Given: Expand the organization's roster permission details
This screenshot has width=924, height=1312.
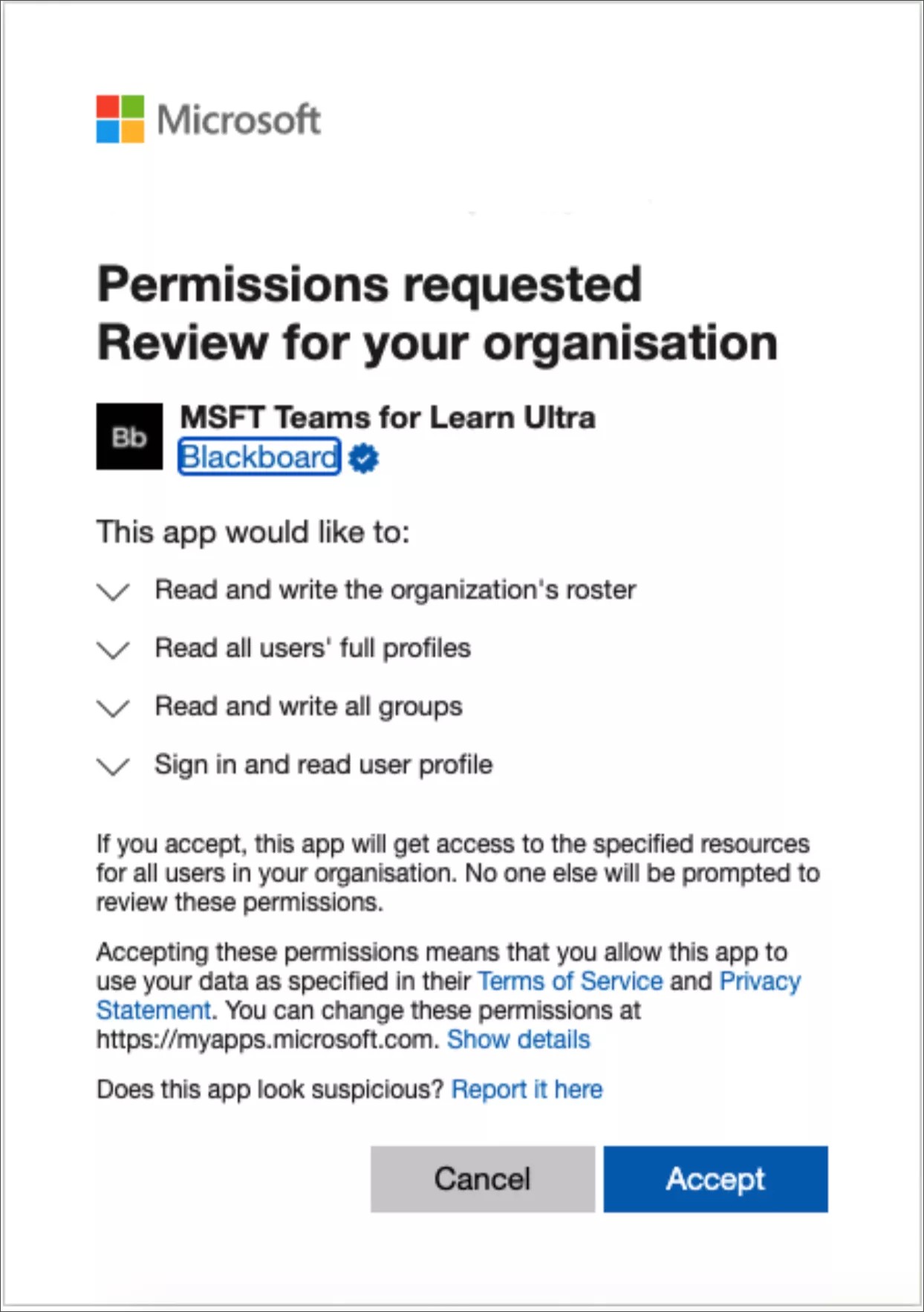Looking at the screenshot, I should pos(112,591).
